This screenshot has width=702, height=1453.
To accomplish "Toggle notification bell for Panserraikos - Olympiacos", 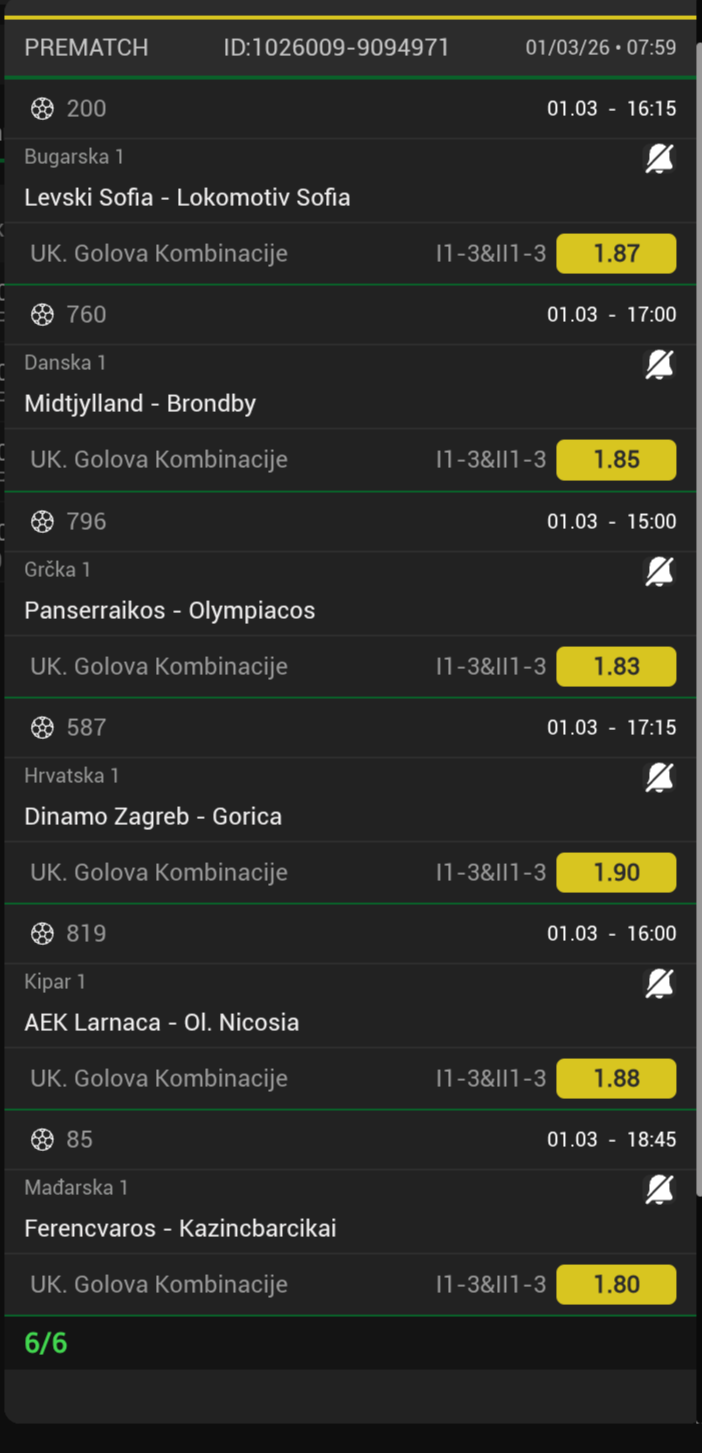I will (x=659, y=571).
